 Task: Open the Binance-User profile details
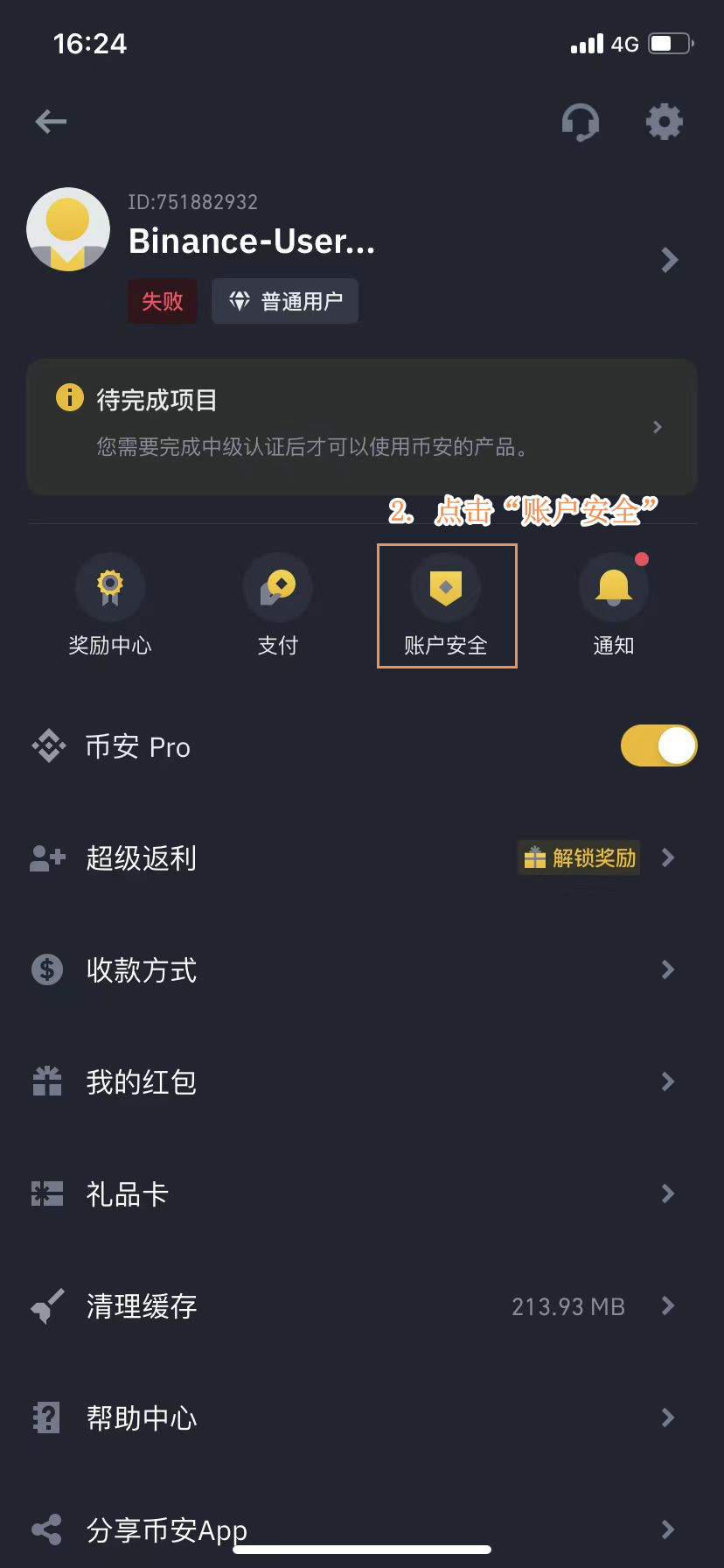[669, 260]
